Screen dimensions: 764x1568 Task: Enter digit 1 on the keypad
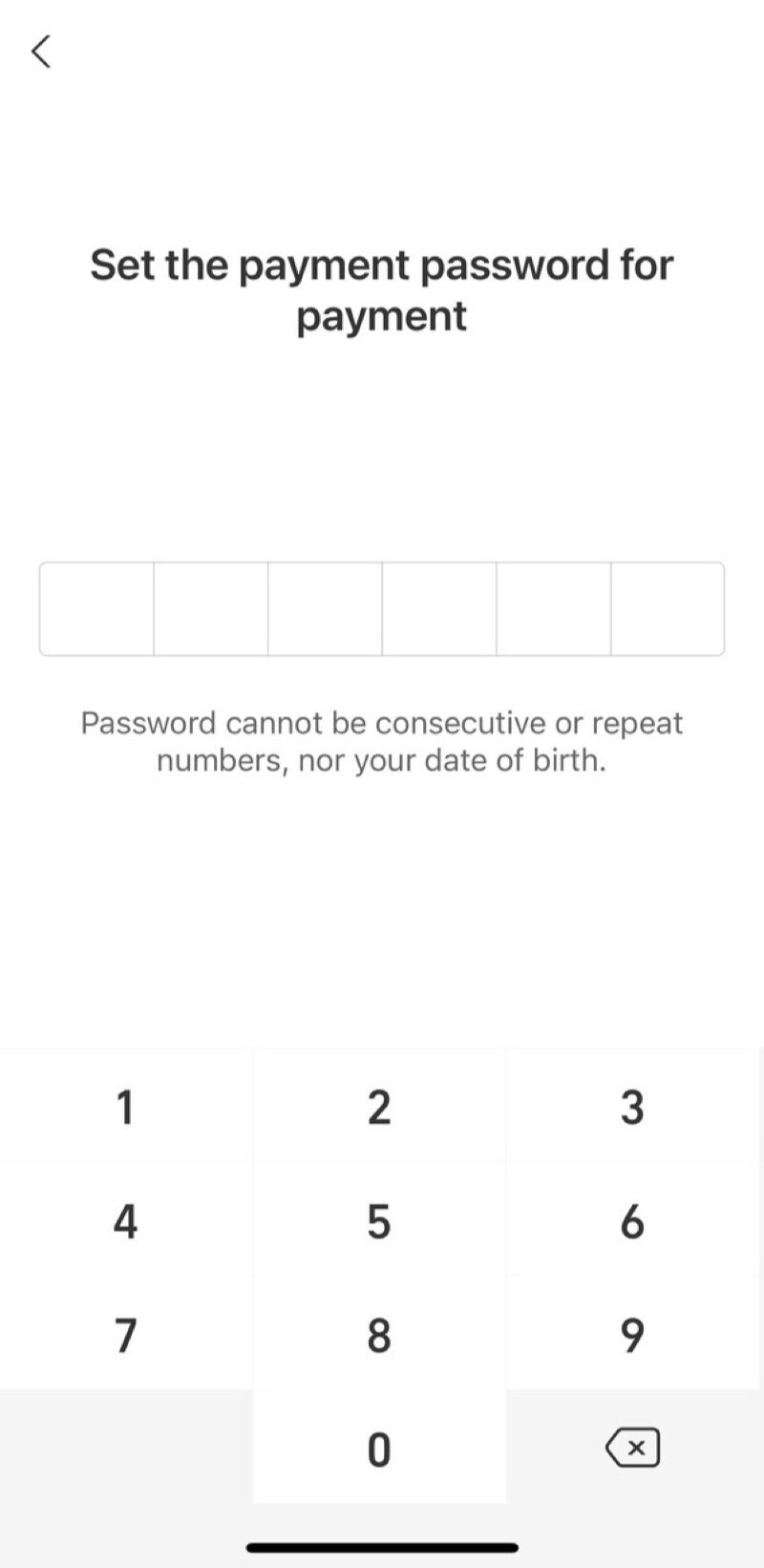tap(125, 1107)
